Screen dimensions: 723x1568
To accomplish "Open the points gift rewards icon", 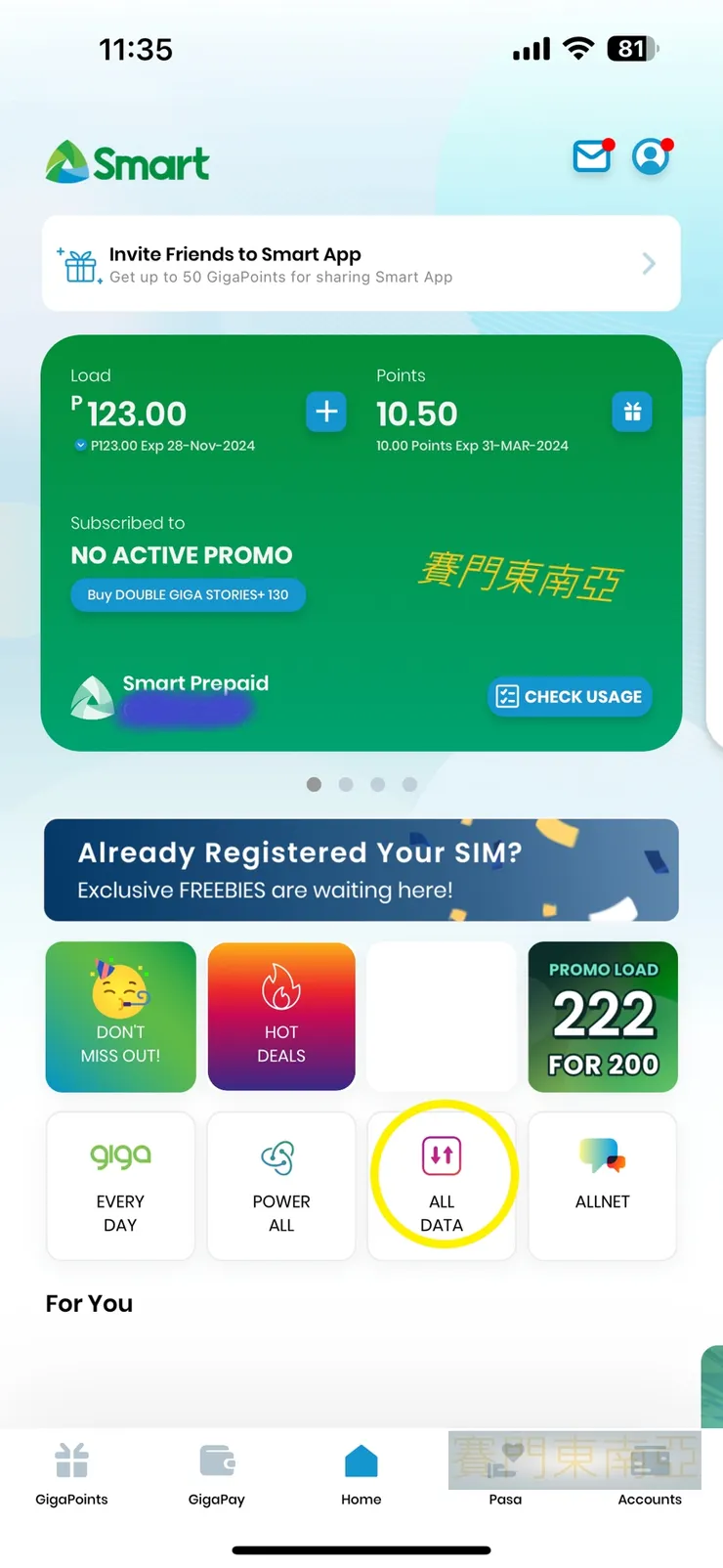I will pyautogui.click(x=632, y=412).
